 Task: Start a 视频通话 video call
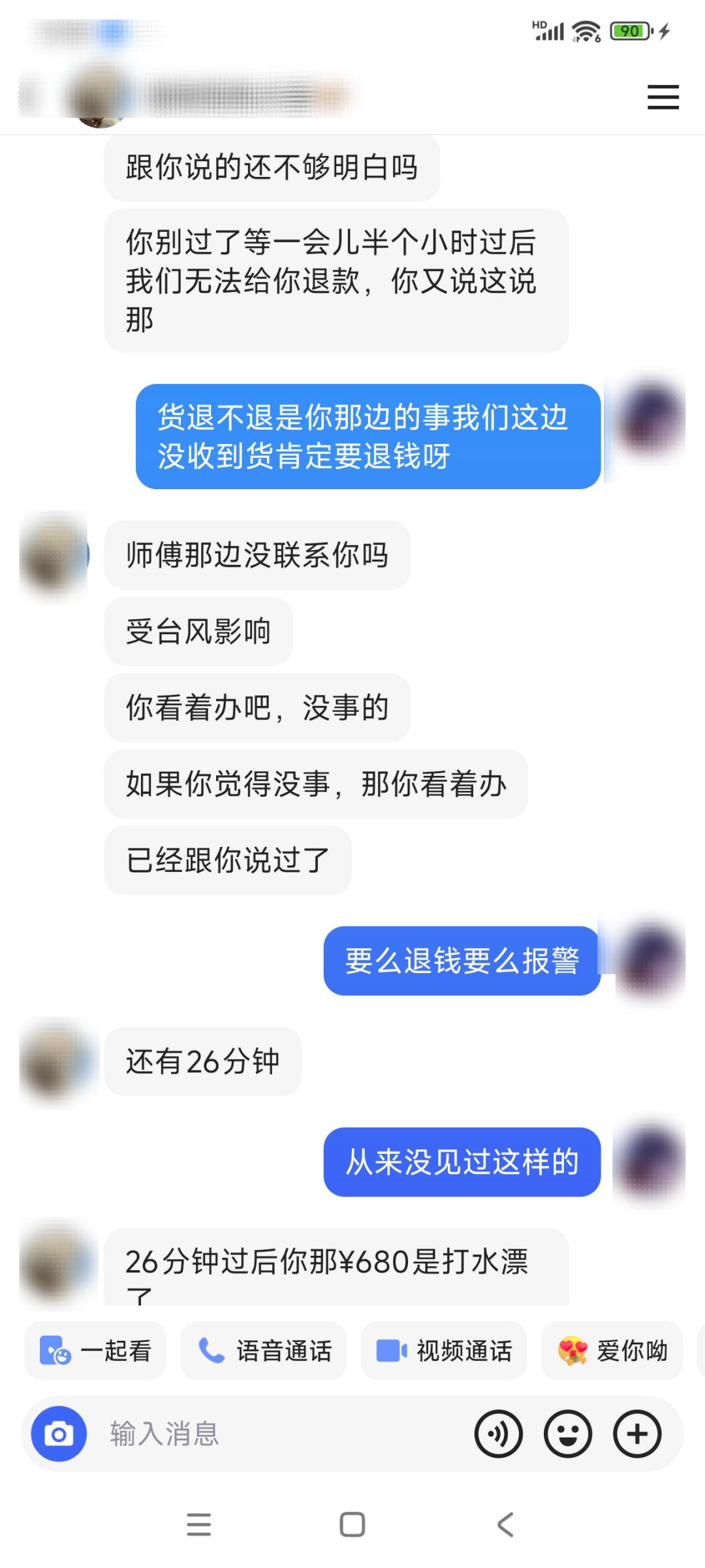(444, 1351)
